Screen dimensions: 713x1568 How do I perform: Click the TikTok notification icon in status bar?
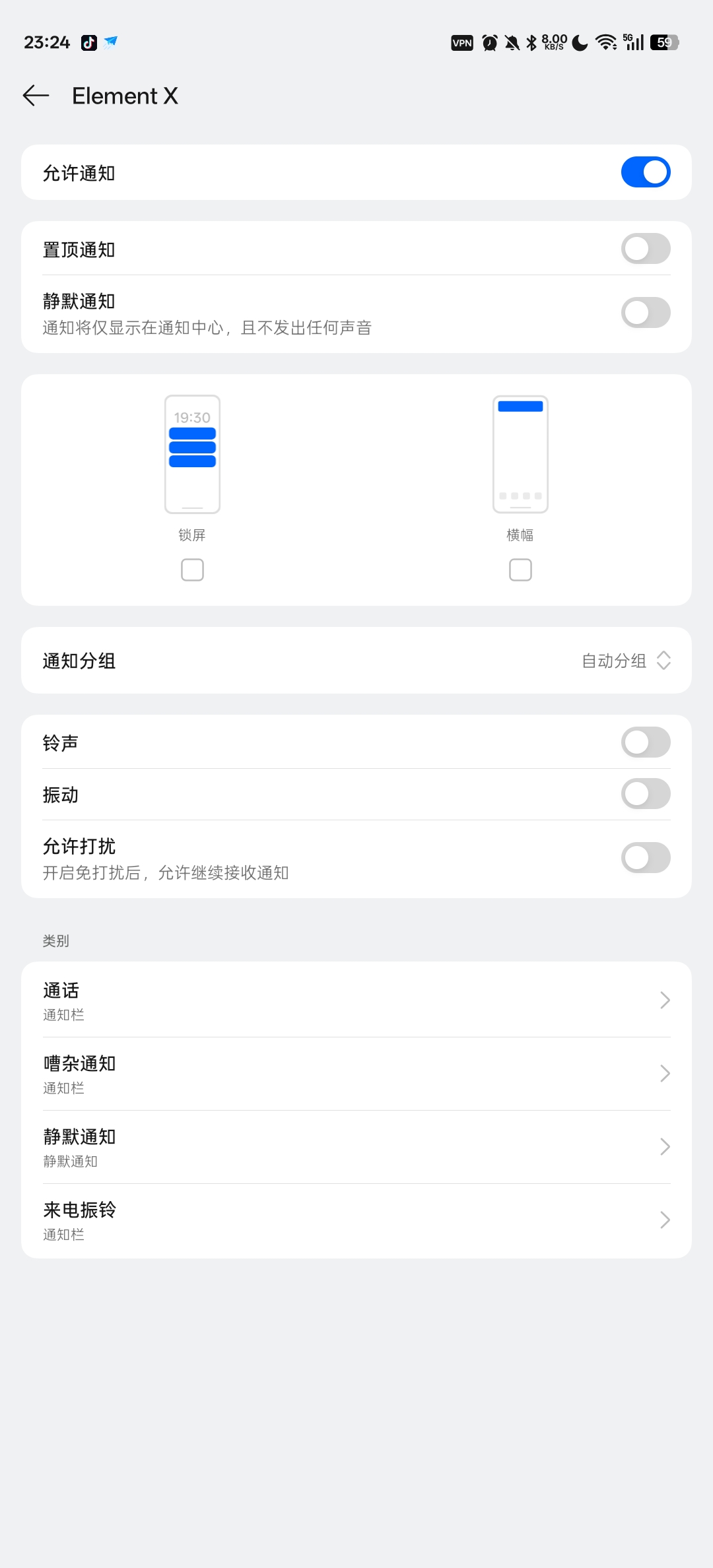[89, 42]
